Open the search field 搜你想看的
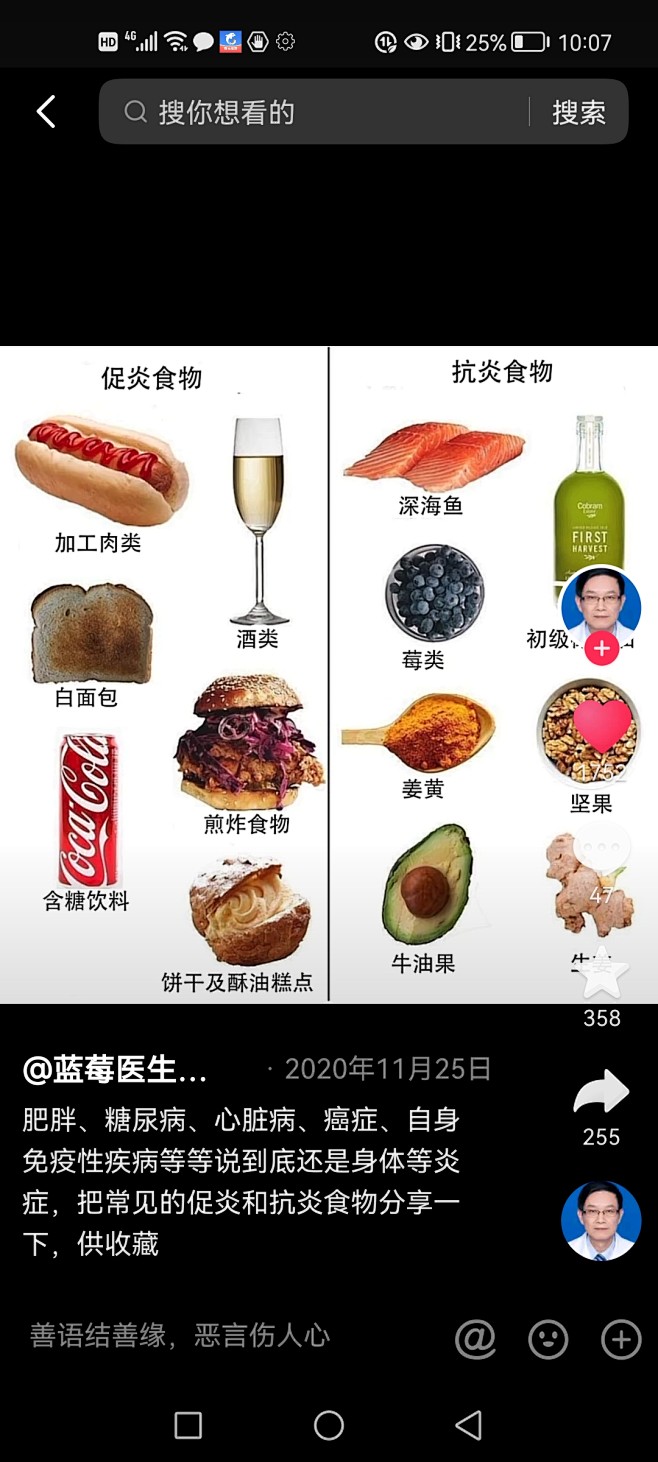The width and height of the screenshot is (658, 1462). point(320,112)
